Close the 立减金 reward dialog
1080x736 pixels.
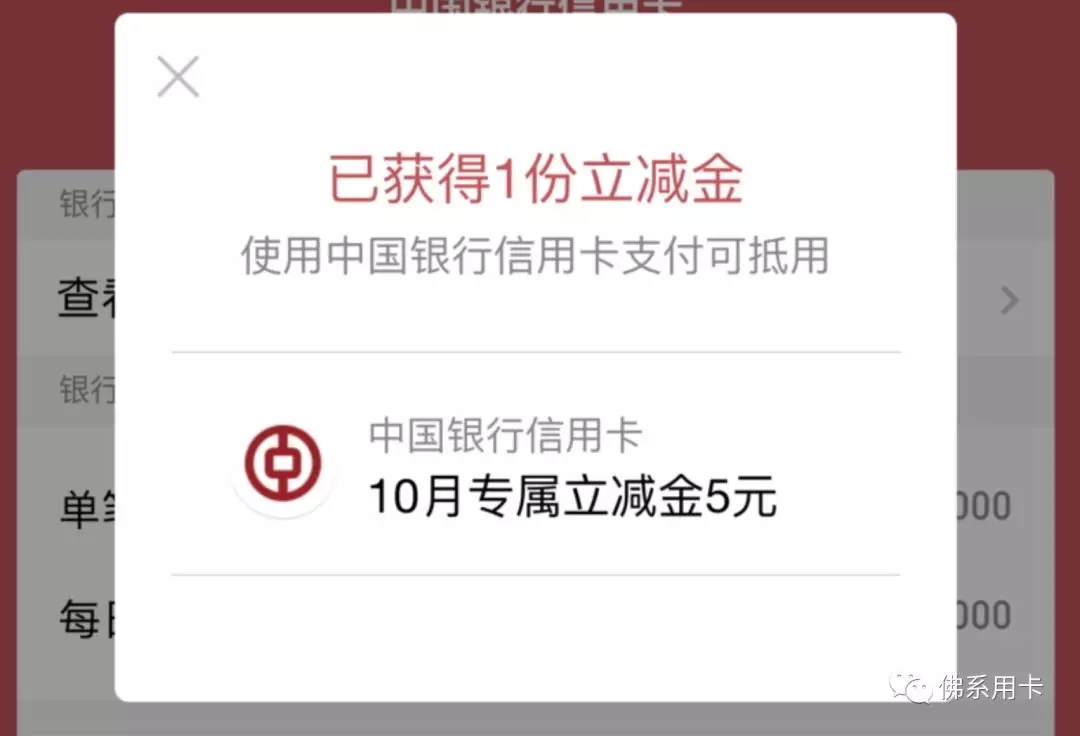coord(179,77)
